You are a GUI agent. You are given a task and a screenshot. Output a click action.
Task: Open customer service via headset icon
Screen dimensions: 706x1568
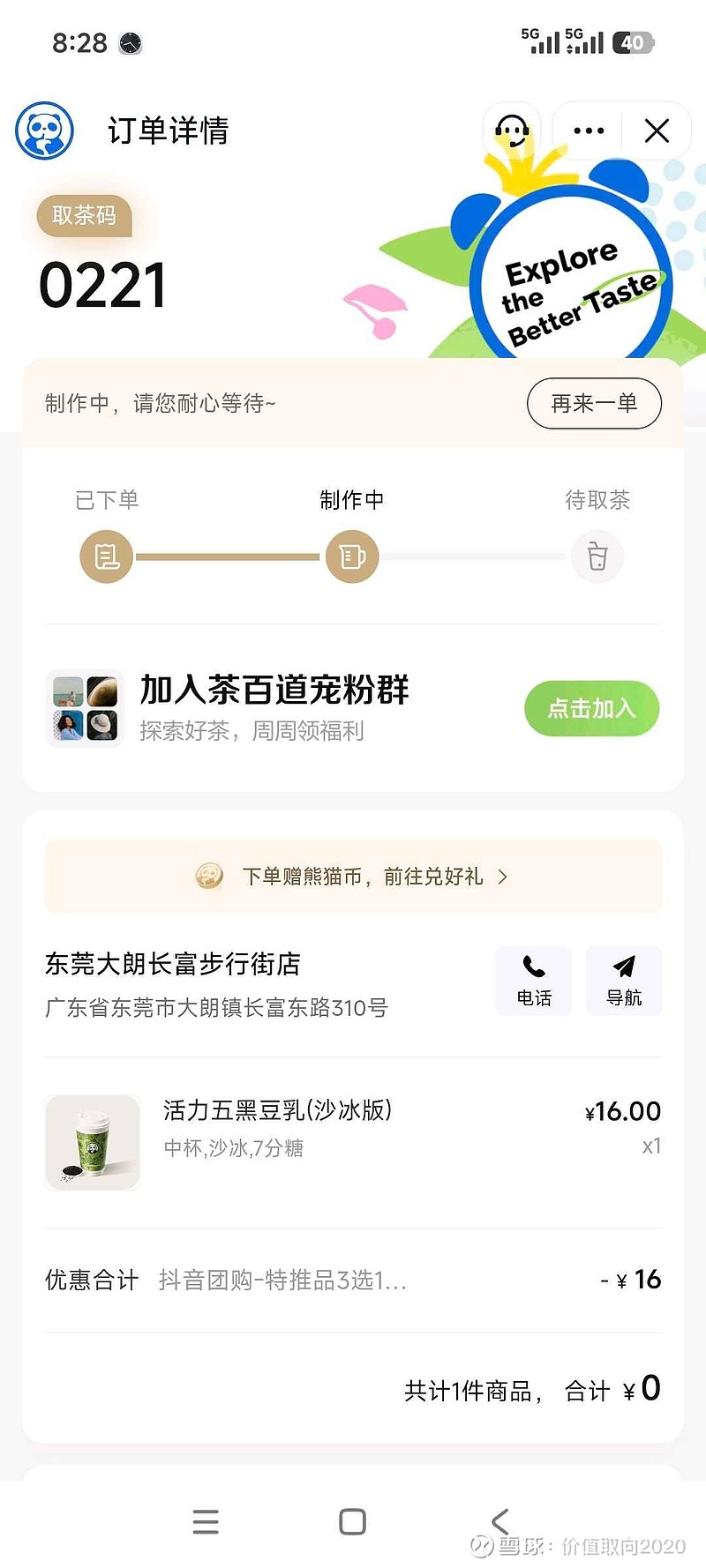pos(512,130)
